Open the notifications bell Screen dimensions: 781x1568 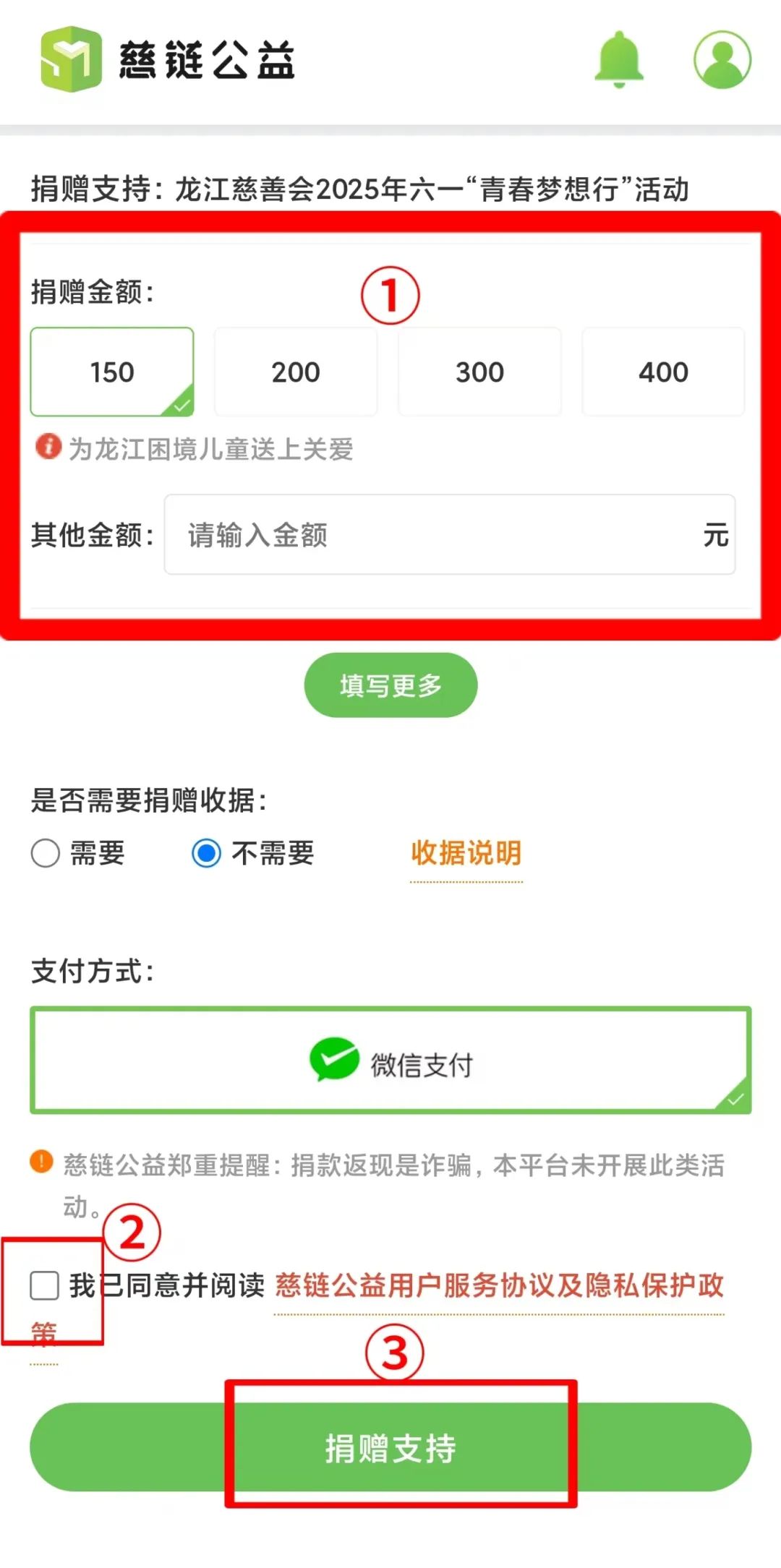click(x=619, y=59)
